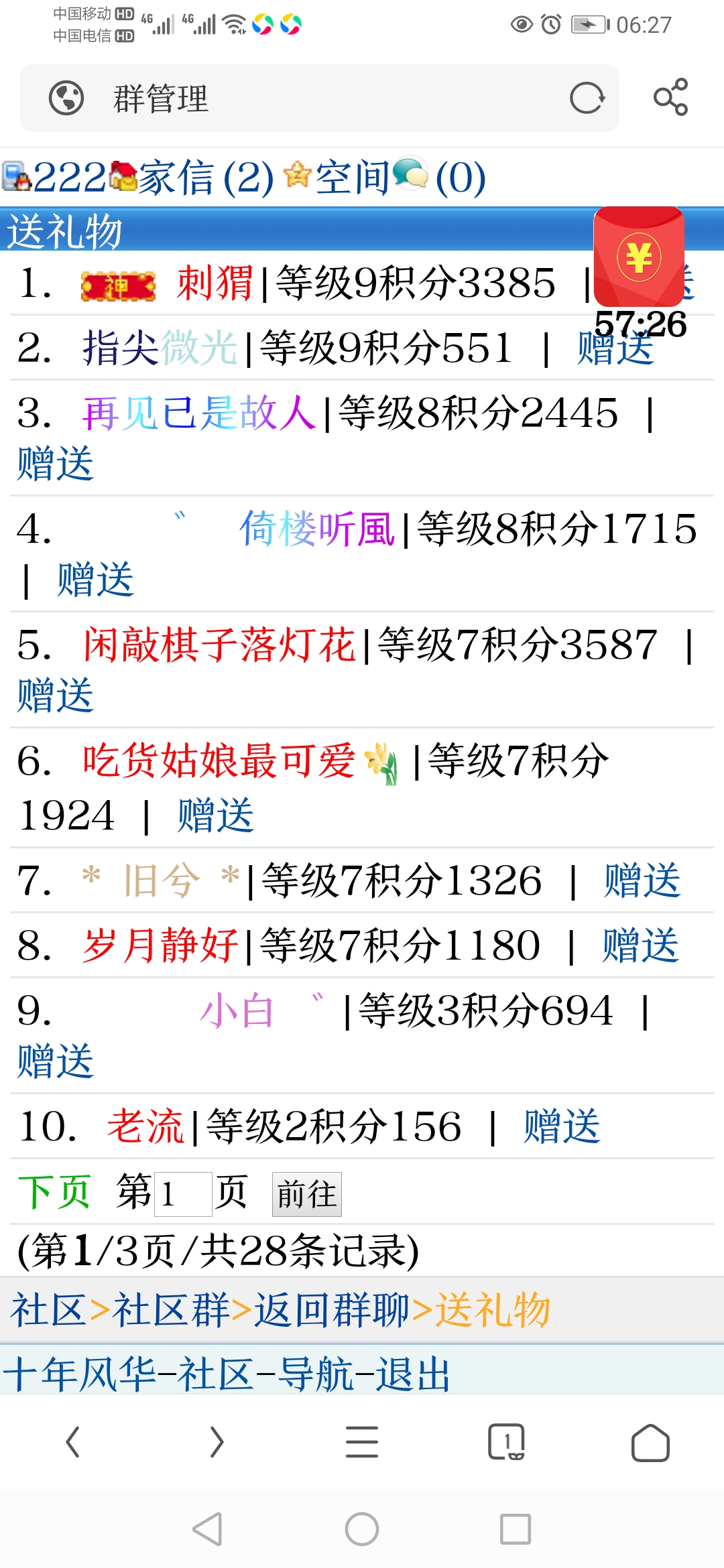Image resolution: width=724 pixels, height=1568 pixels.
Task: Send a gift to 旧兮
Action: coord(642,880)
